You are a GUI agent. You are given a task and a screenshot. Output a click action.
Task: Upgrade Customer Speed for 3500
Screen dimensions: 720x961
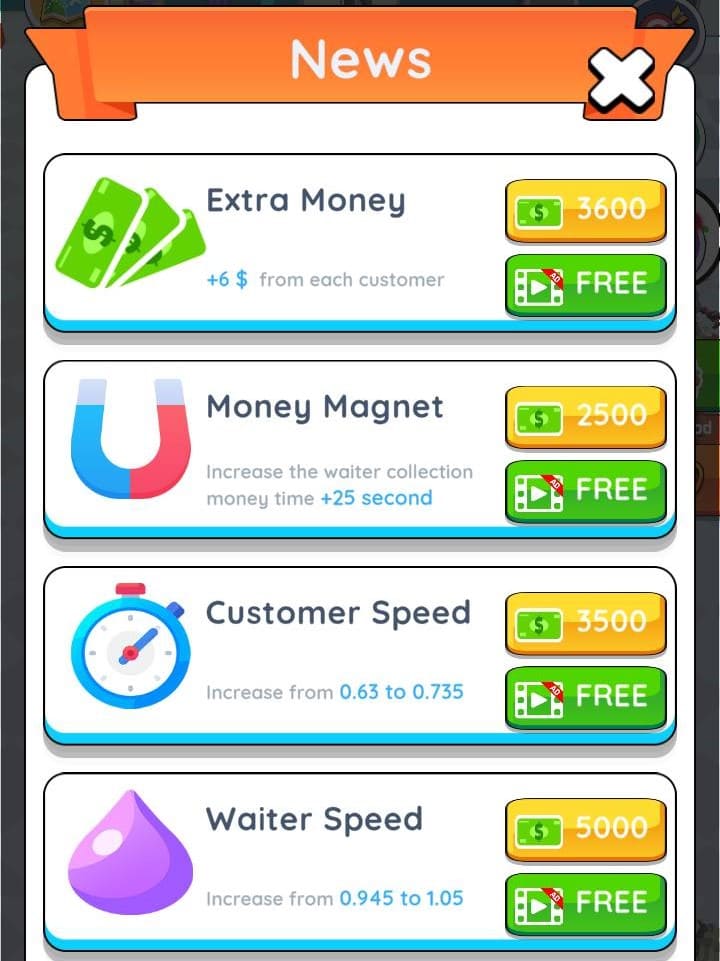[x=586, y=622]
